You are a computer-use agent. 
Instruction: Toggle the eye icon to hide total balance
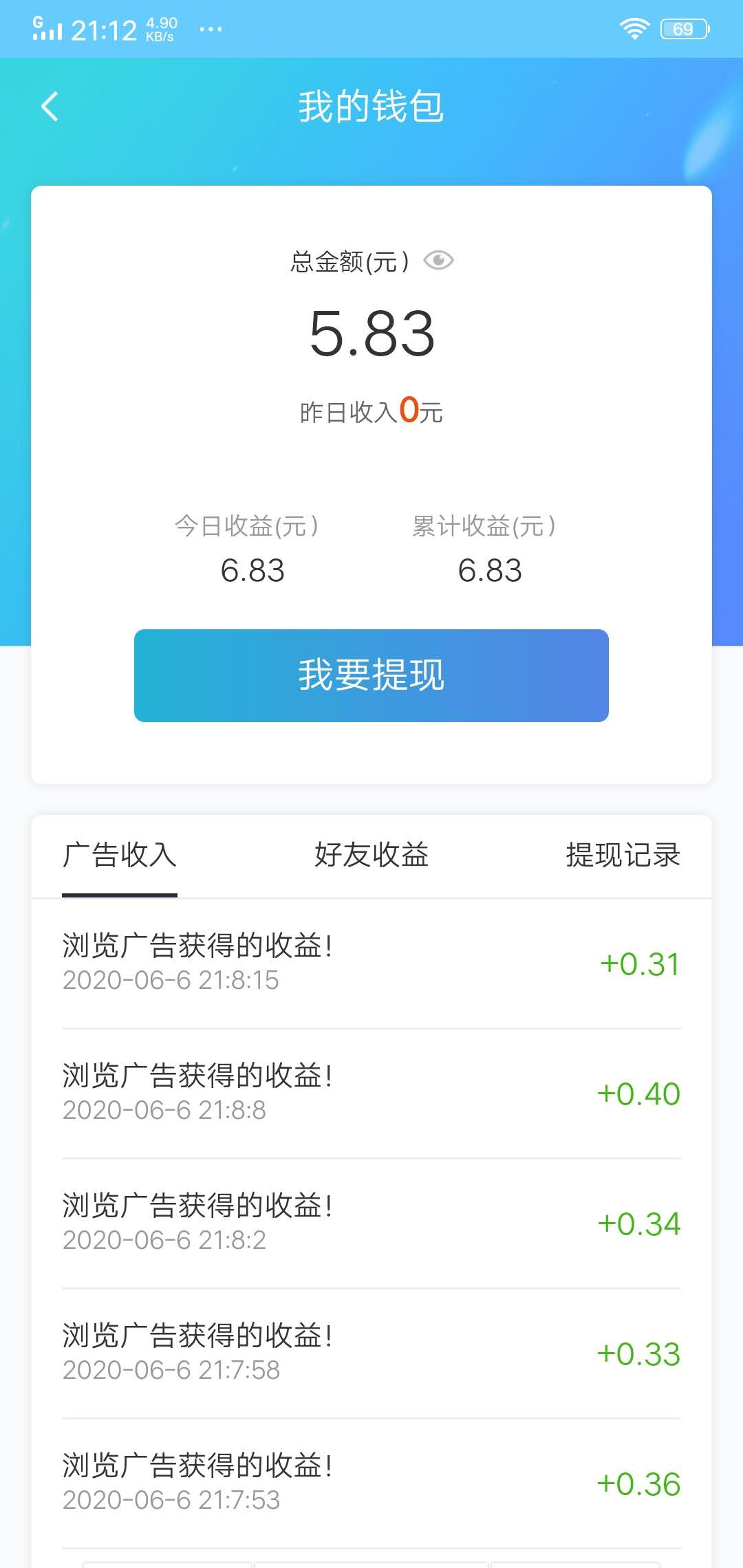pyautogui.click(x=440, y=261)
